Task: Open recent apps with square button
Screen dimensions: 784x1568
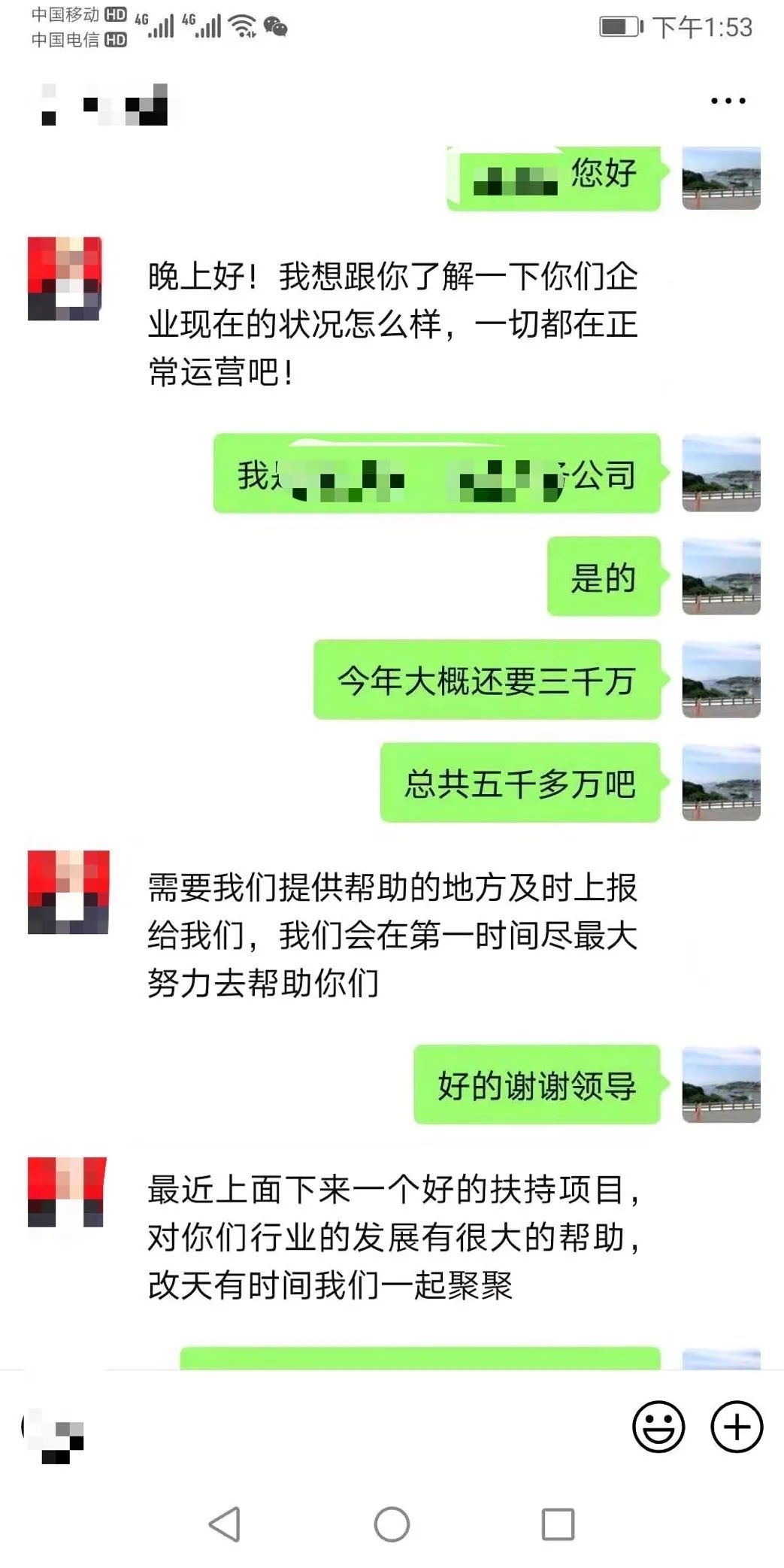Action: coord(558,1524)
